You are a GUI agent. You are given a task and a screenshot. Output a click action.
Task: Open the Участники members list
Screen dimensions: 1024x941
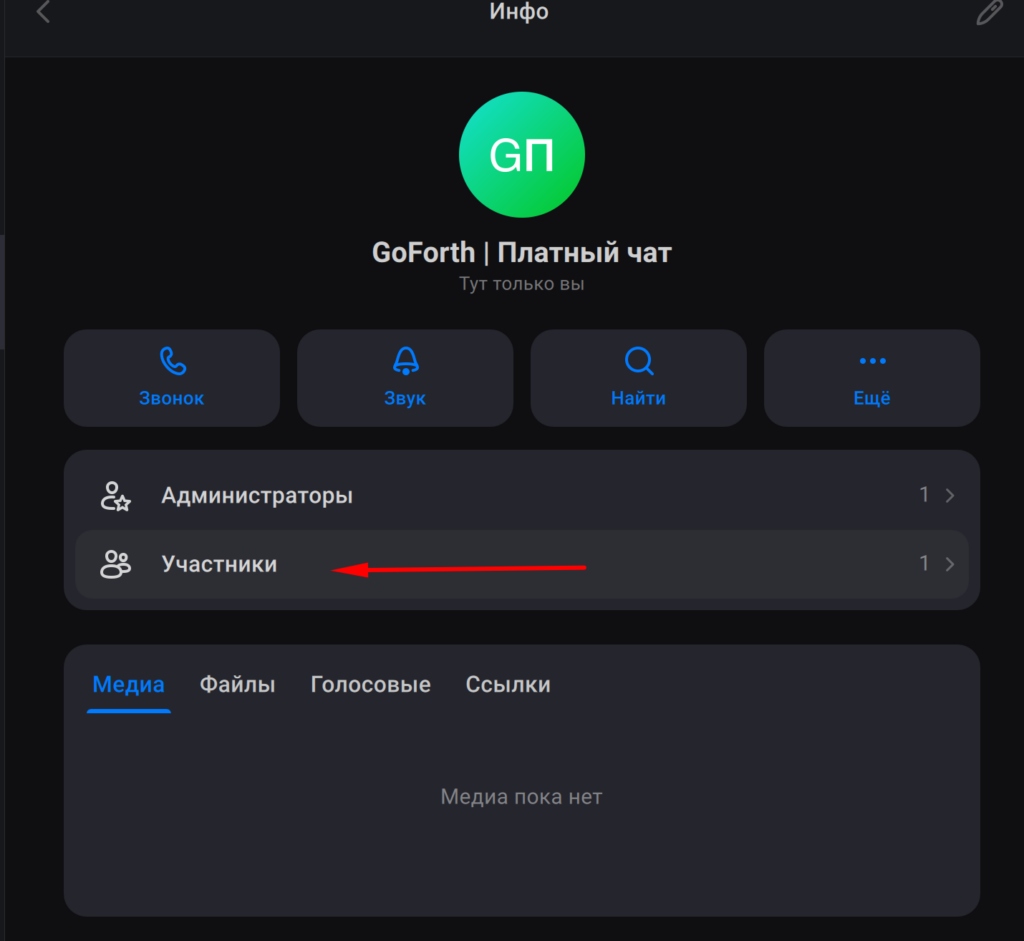(521, 564)
